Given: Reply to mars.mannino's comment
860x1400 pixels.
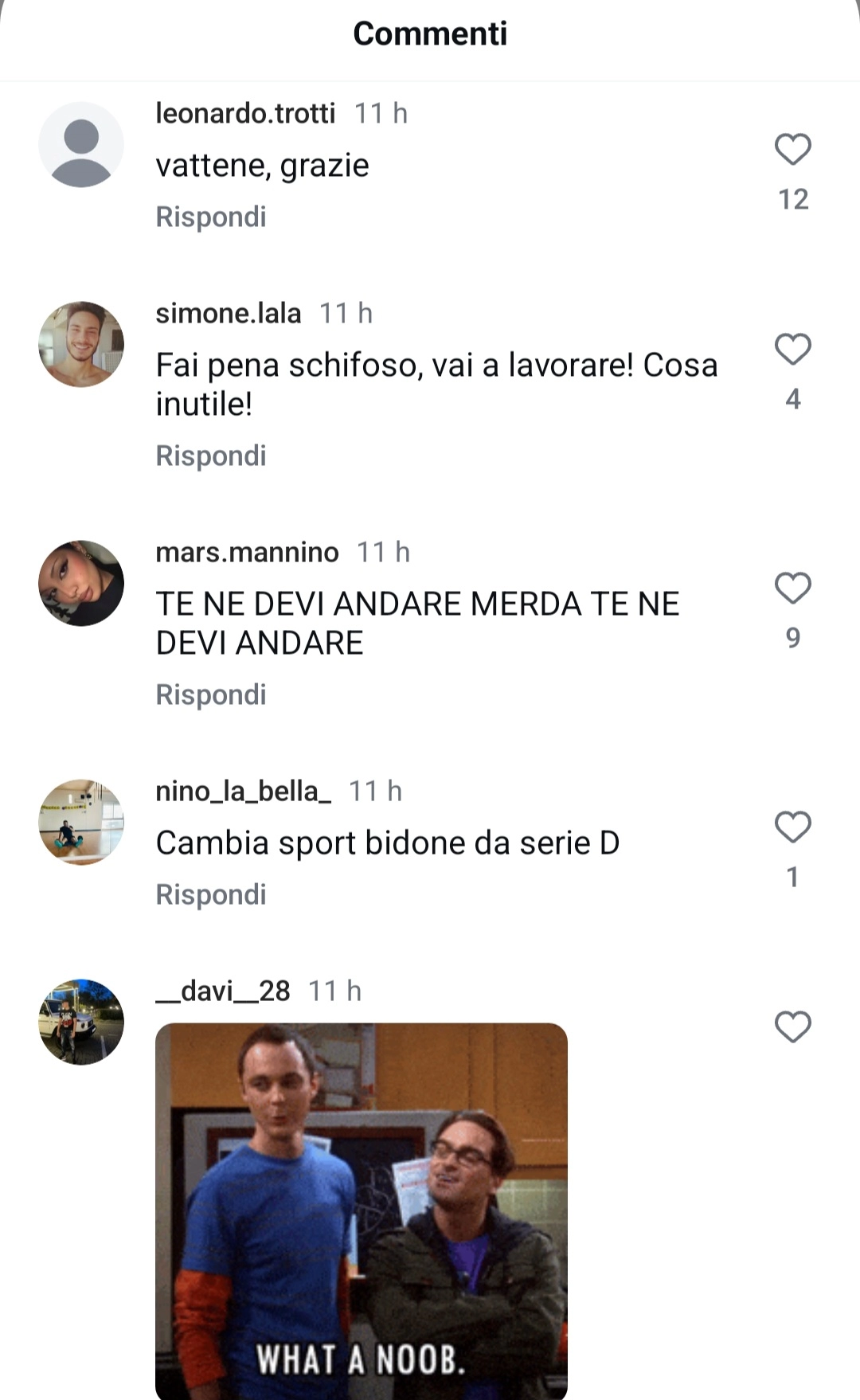Looking at the screenshot, I should tap(211, 694).
